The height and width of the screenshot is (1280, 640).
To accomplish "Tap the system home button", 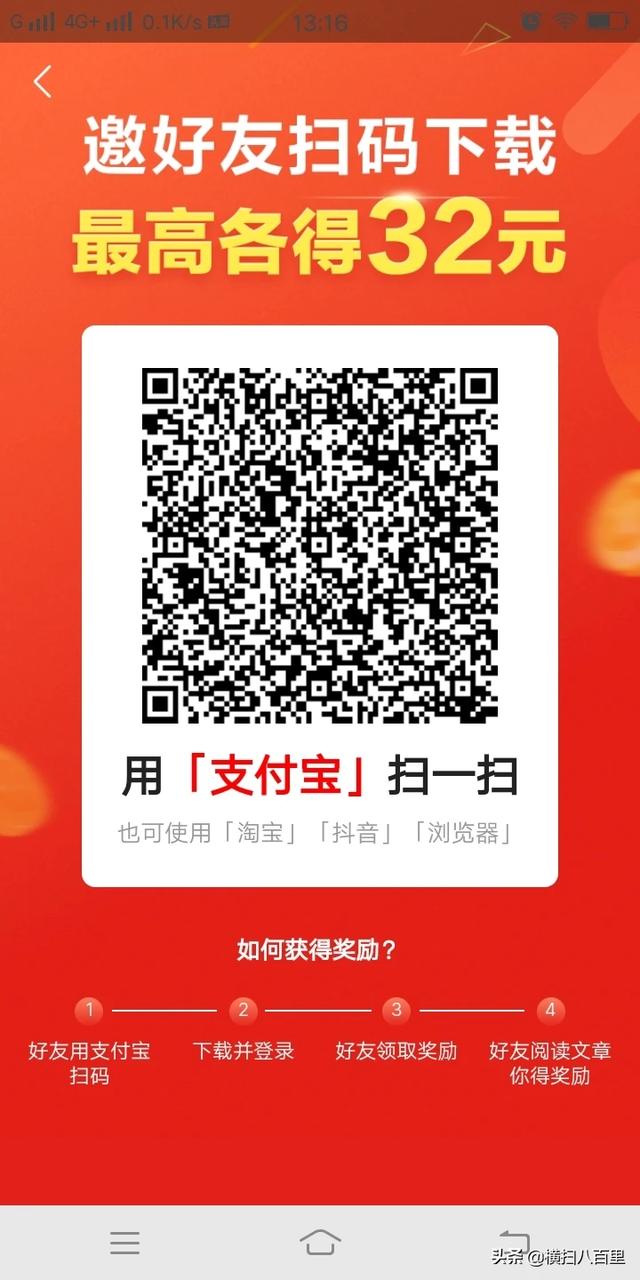I will (320, 1242).
